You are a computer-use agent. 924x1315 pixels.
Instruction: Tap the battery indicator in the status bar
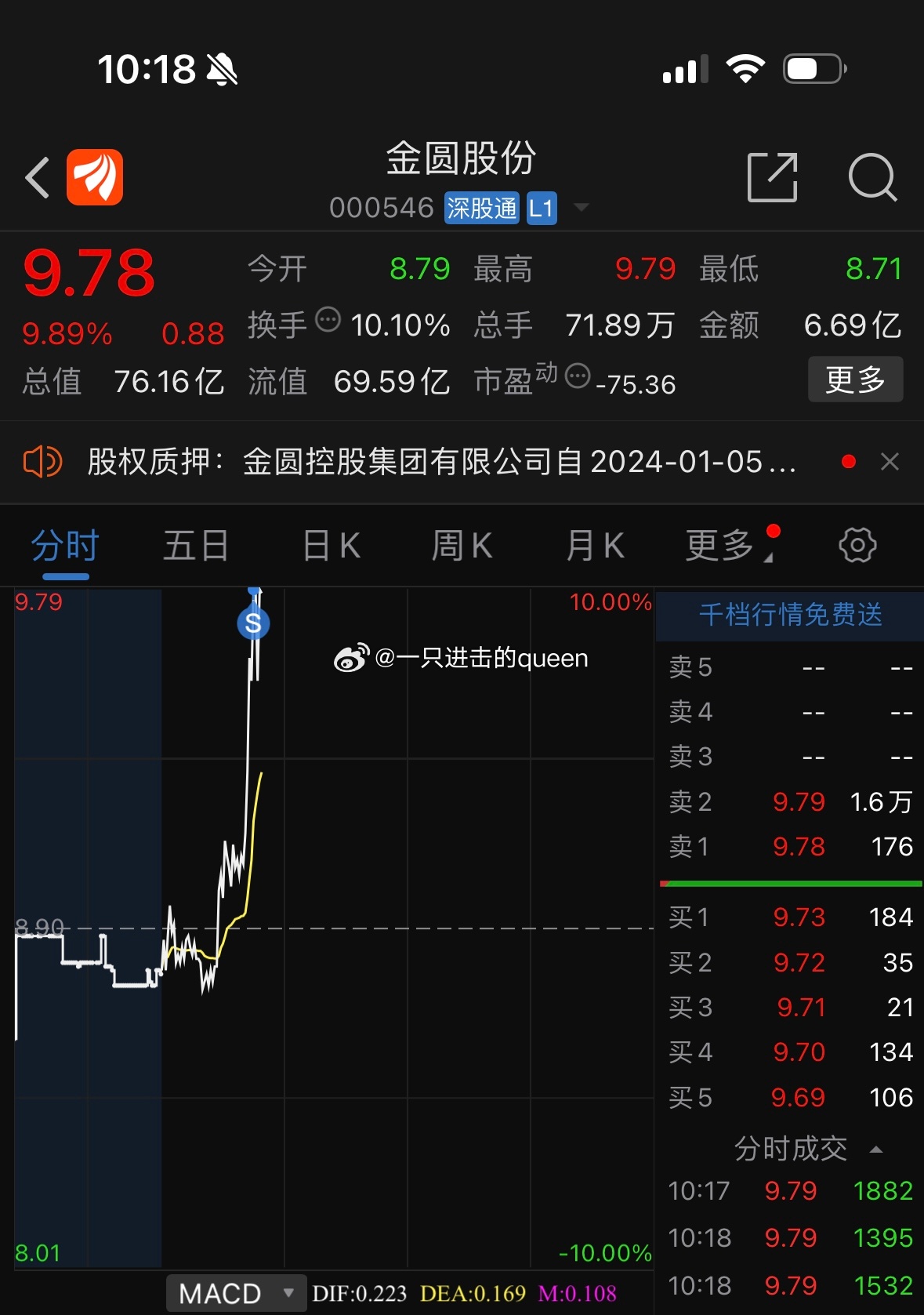(811, 69)
